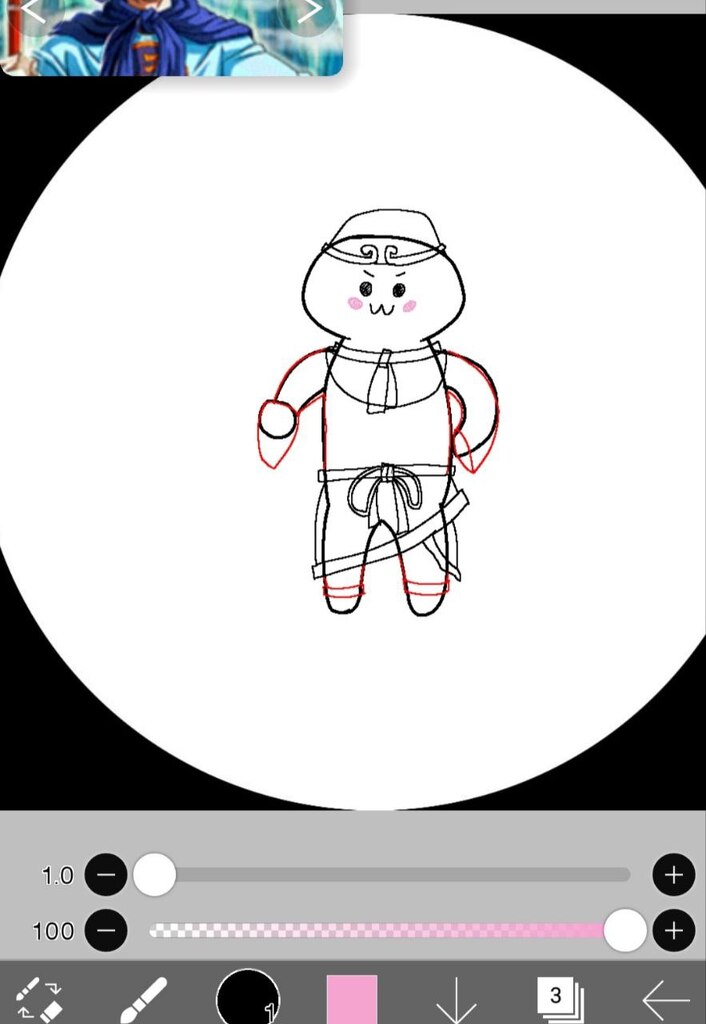Image resolution: width=706 pixels, height=1024 pixels.
Task: Switch between brush and eraser
Action: (40, 999)
